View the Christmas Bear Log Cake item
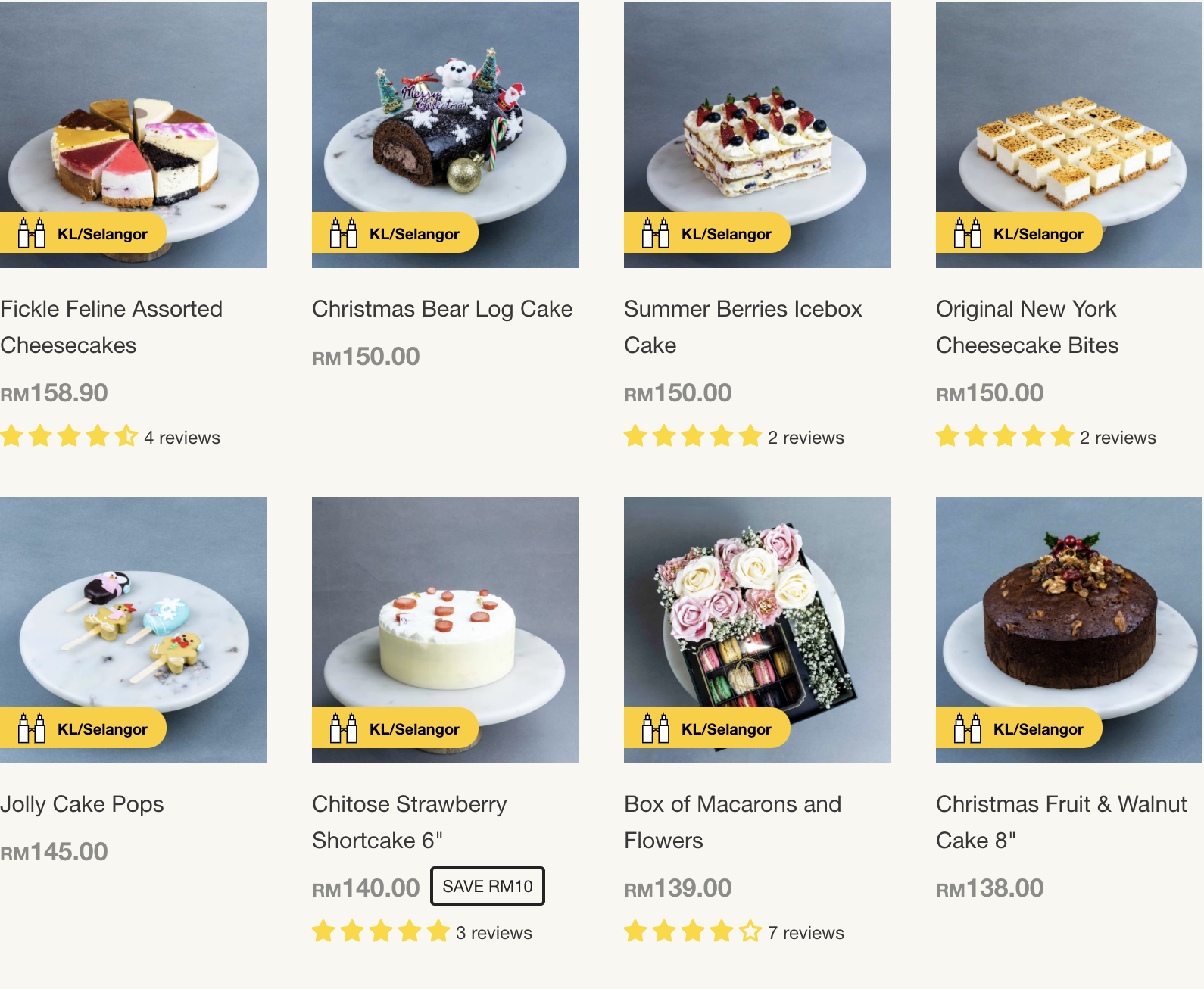This screenshot has width=1204, height=989. click(x=442, y=309)
